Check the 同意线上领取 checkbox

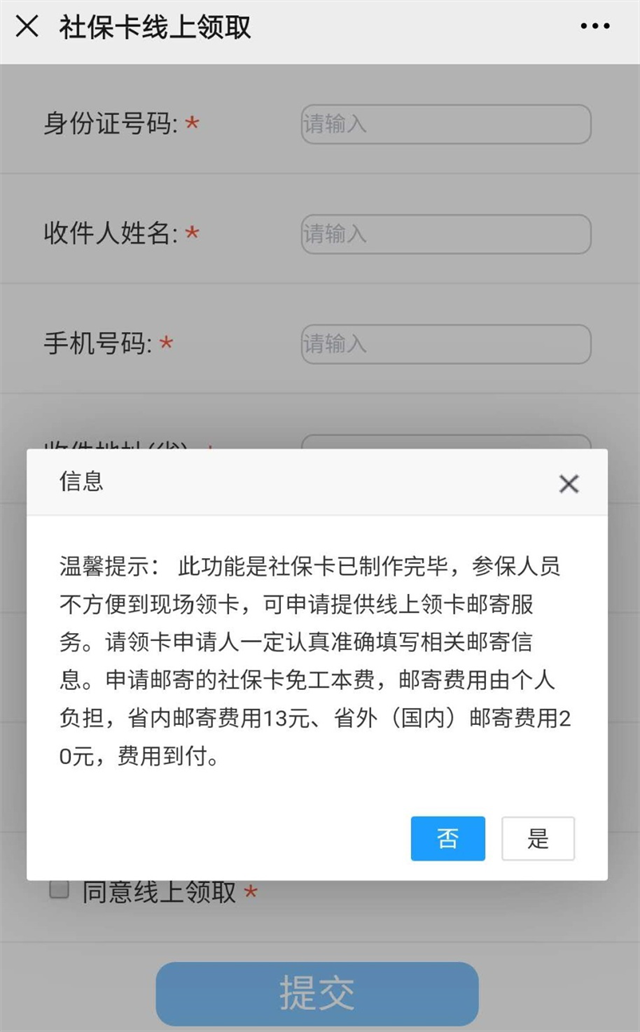pos(60,889)
